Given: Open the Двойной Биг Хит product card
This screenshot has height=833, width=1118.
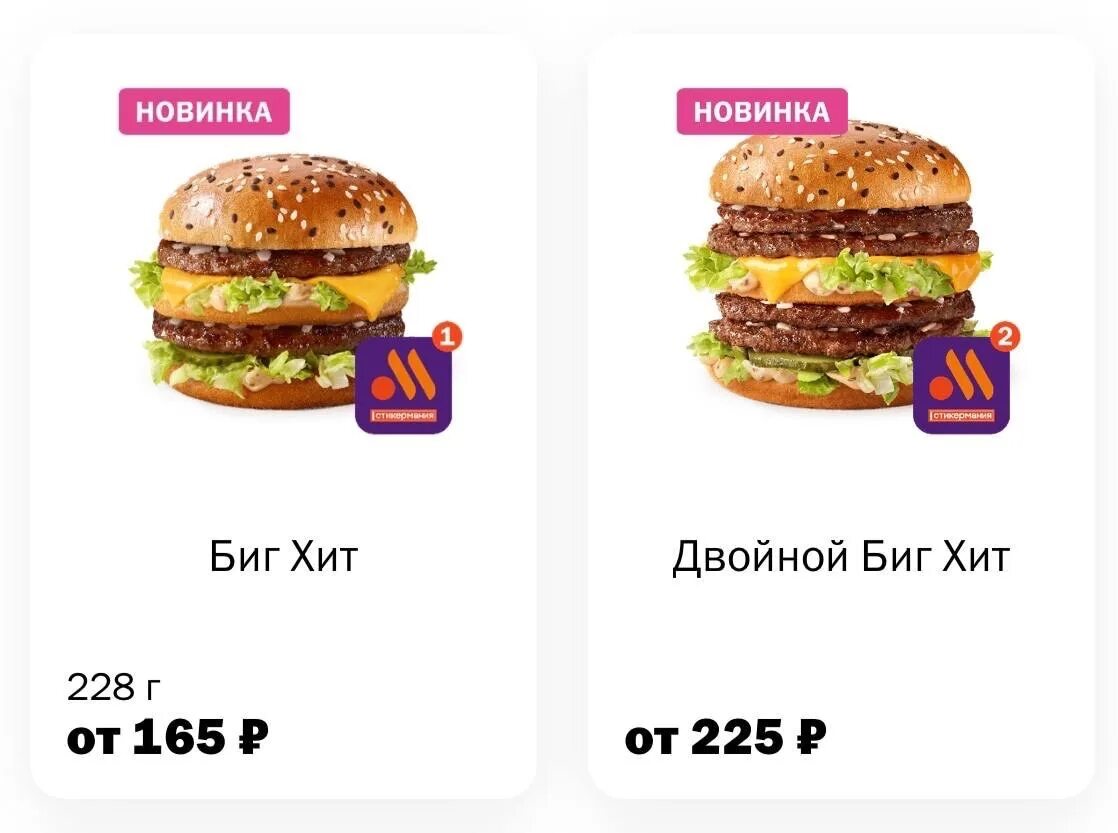Looking at the screenshot, I should coord(840,556).
